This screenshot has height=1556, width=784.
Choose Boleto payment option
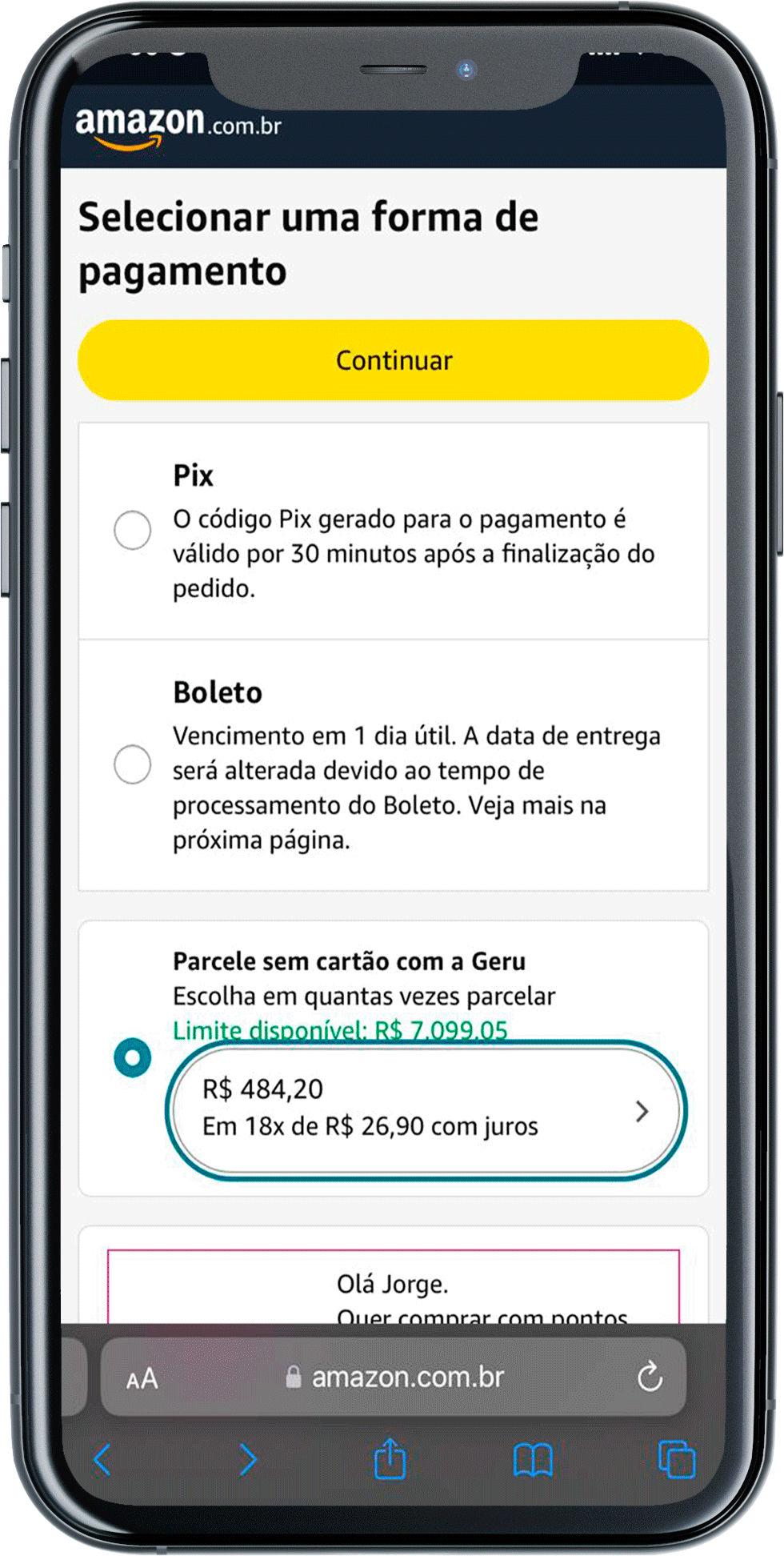coord(132,764)
